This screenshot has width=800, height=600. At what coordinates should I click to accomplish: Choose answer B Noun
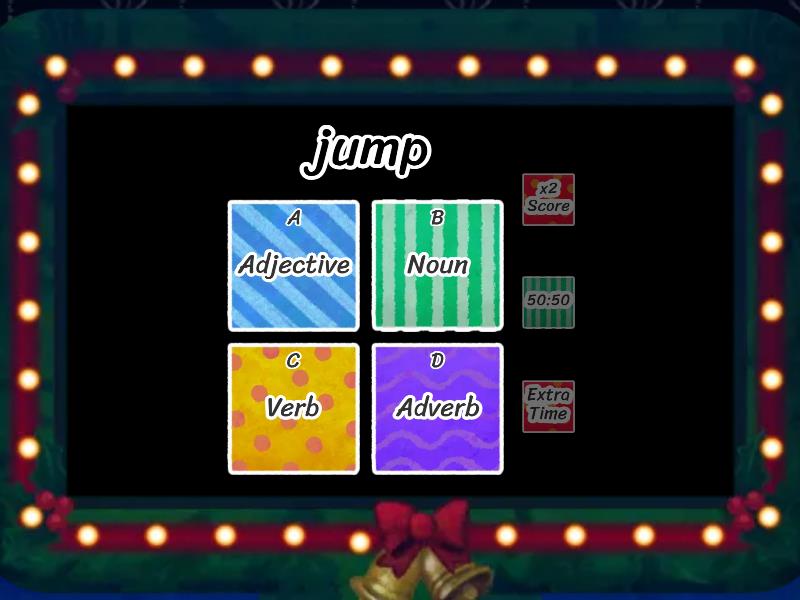tap(437, 265)
